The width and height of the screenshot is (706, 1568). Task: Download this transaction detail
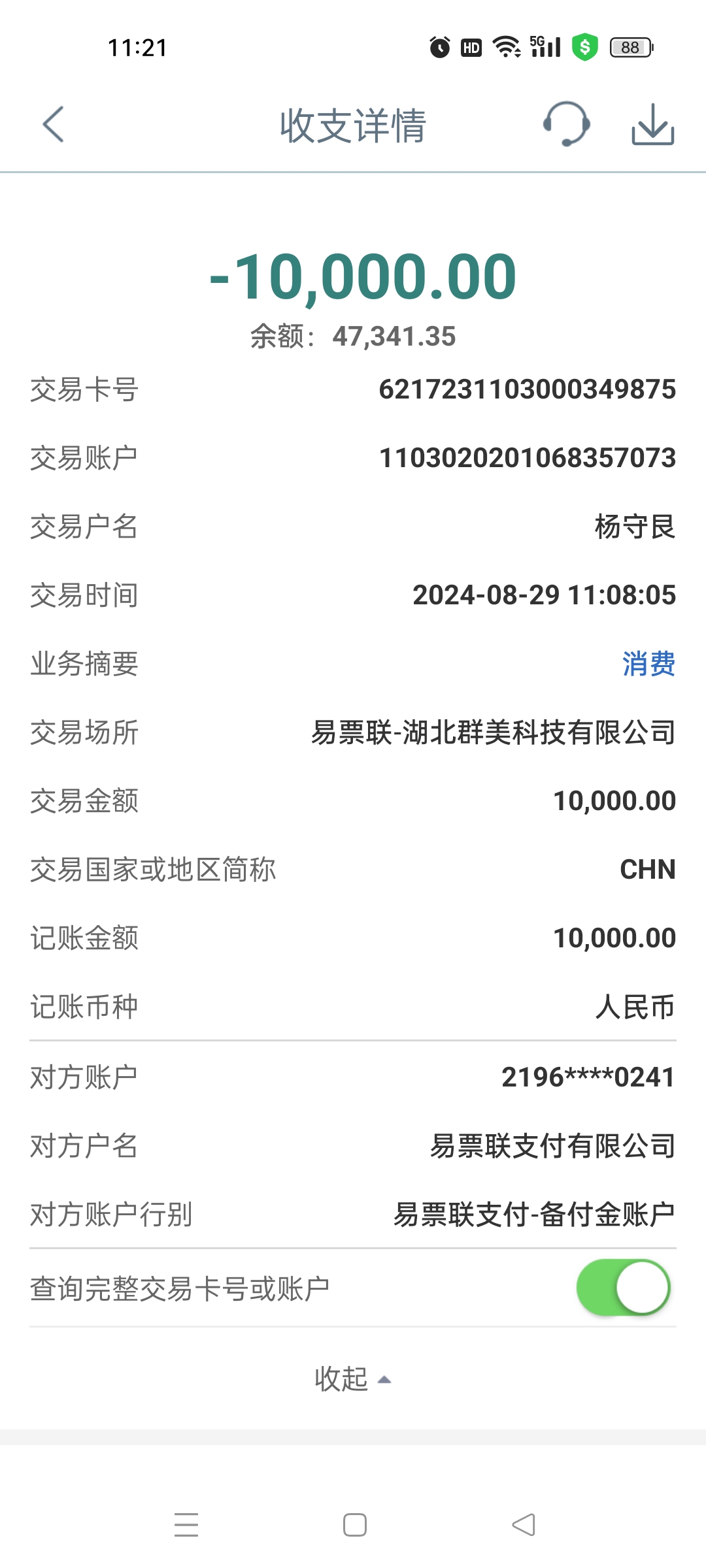652,124
